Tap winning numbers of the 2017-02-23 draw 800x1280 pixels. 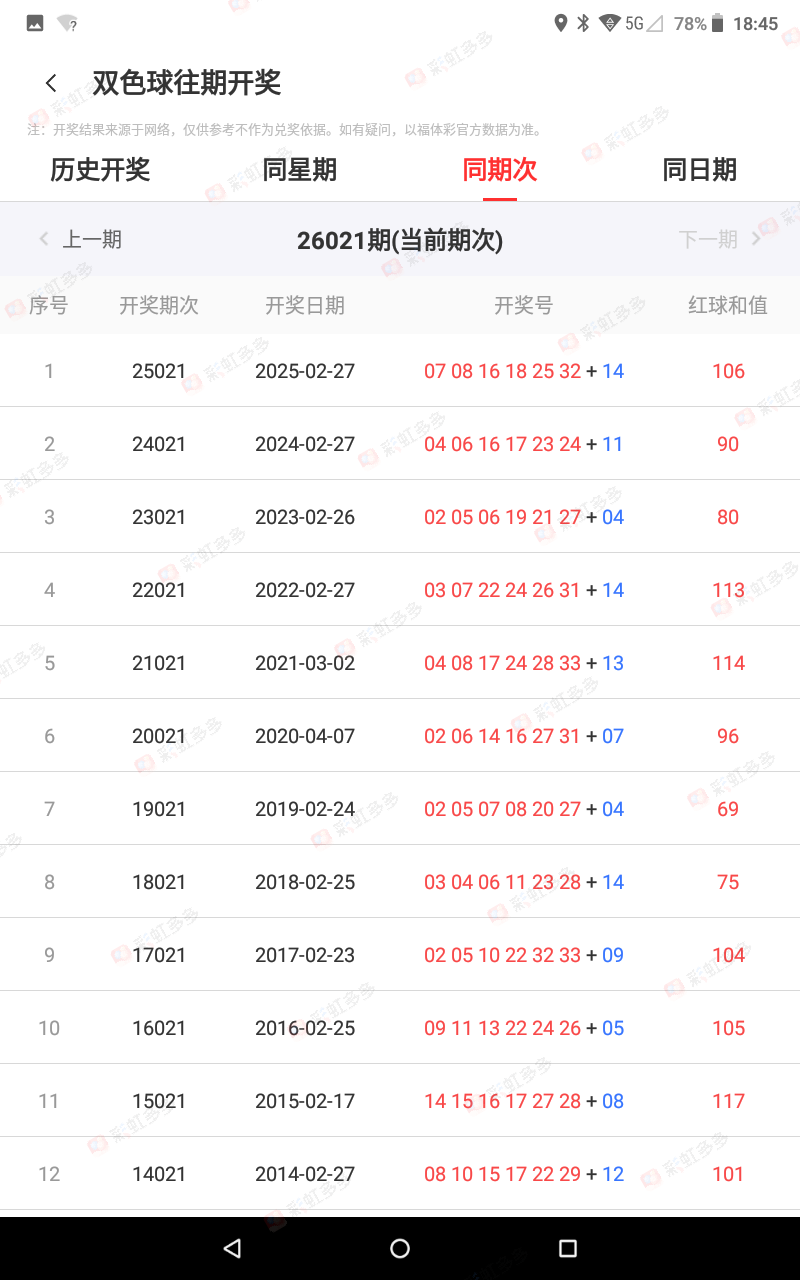point(523,954)
